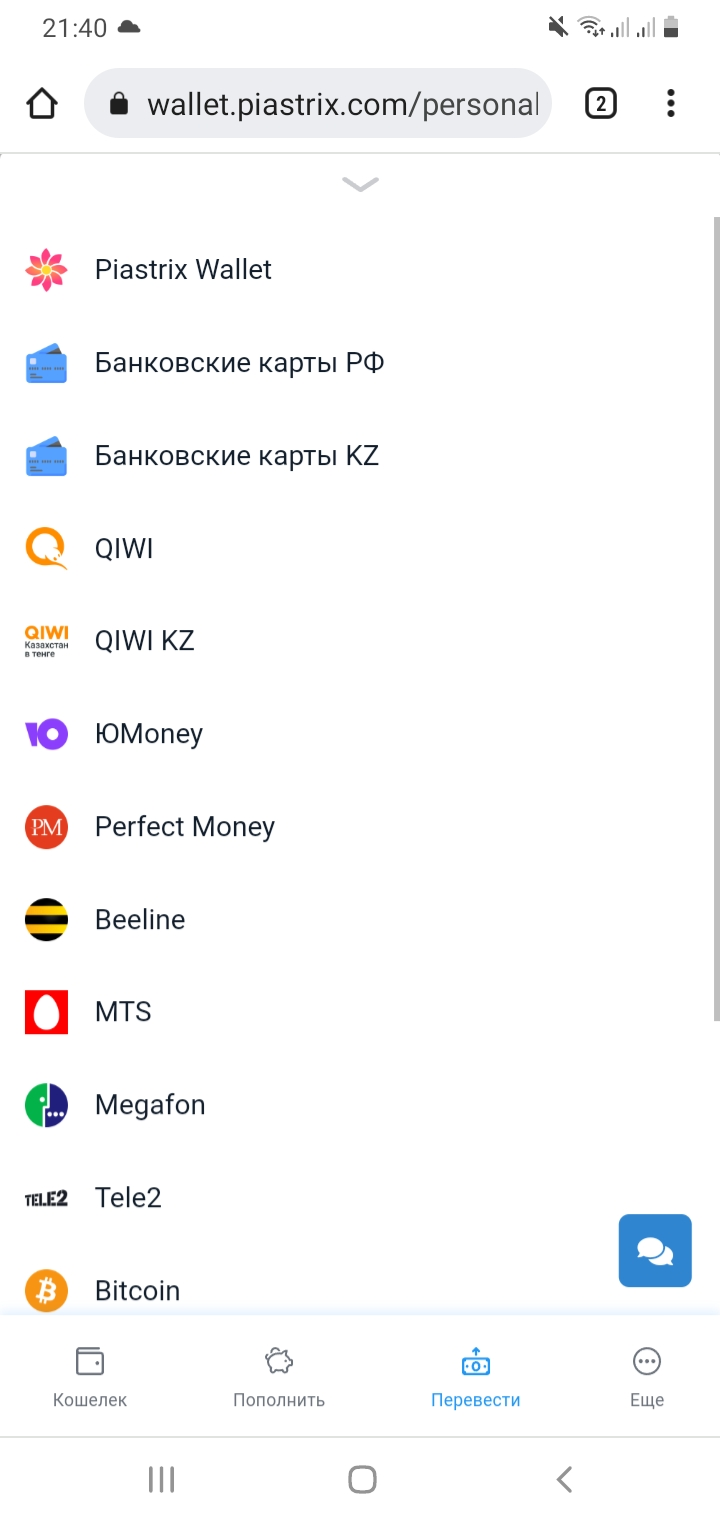This screenshot has width=720, height=1520.
Task: Select the QIWI KZ option
Action: [x=360, y=641]
